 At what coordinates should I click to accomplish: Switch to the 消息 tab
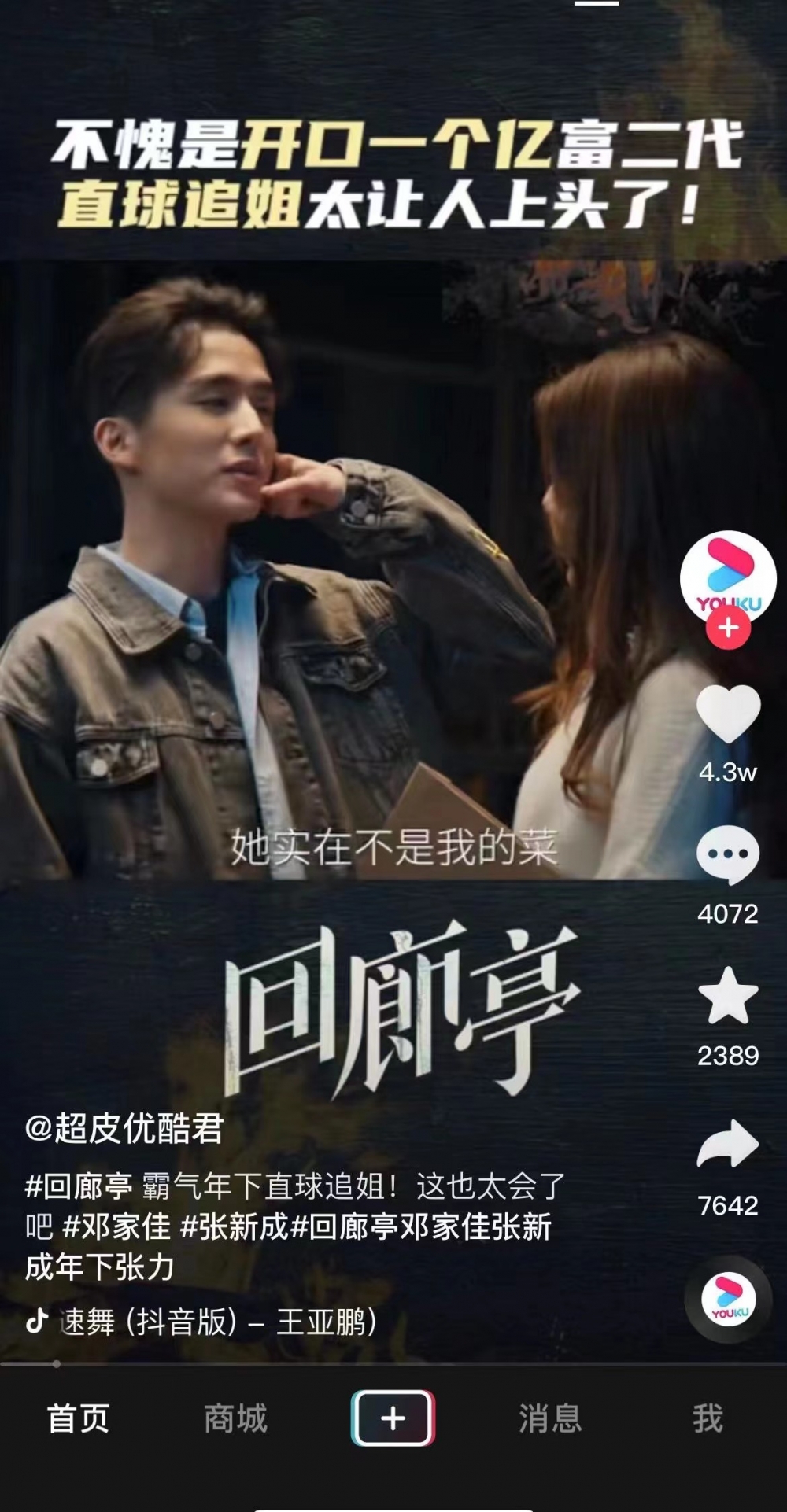click(550, 1418)
